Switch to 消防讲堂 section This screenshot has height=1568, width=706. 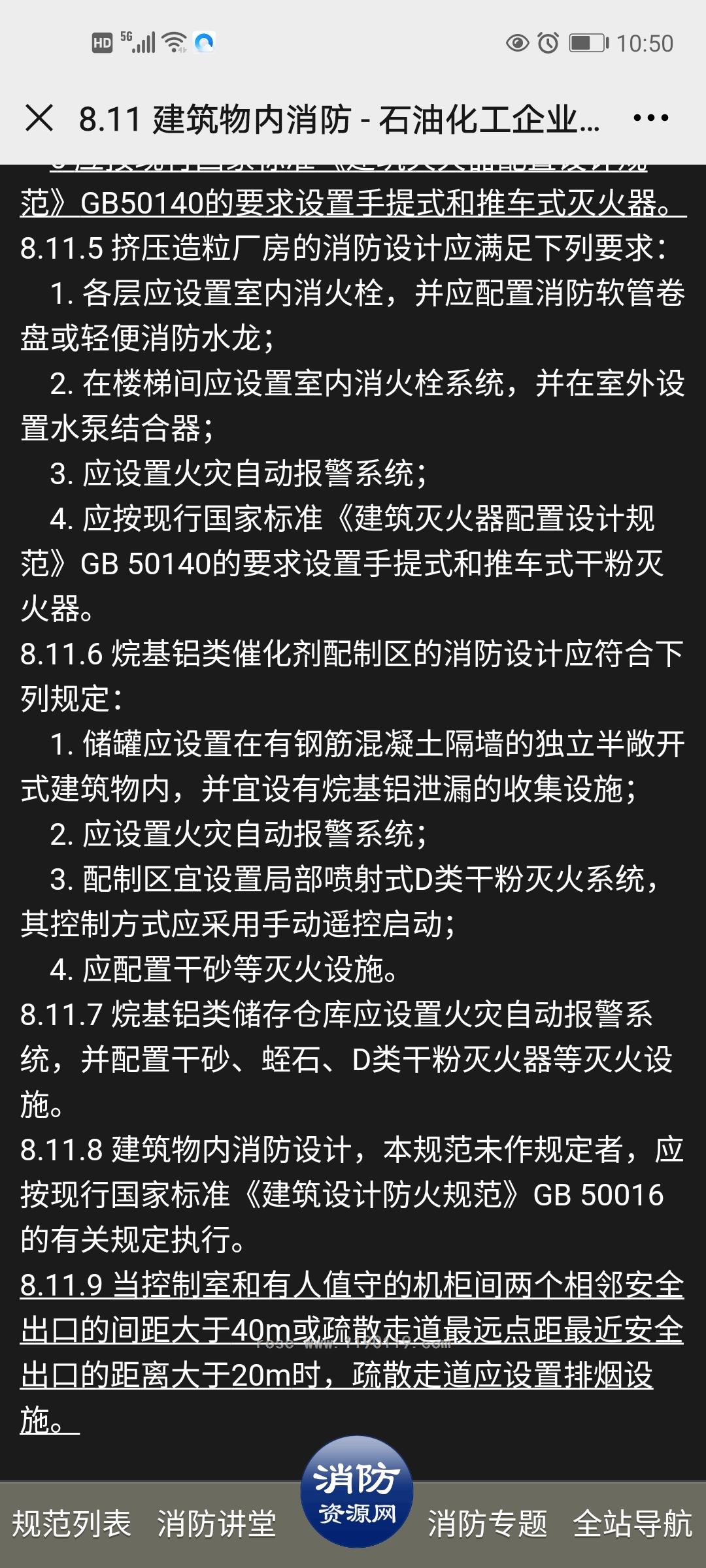click(x=216, y=1524)
